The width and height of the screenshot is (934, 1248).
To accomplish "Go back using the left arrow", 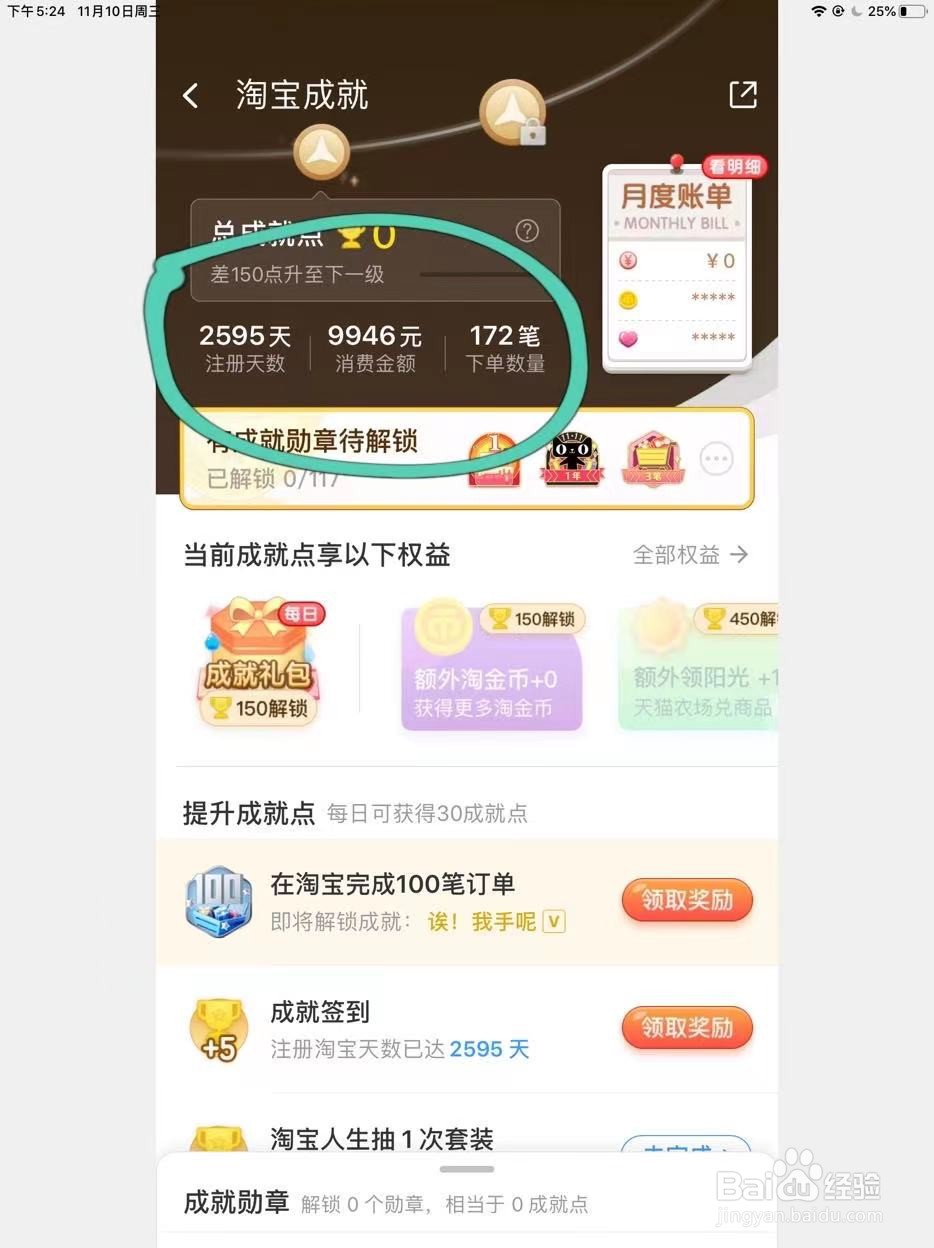I will click(189, 95).
